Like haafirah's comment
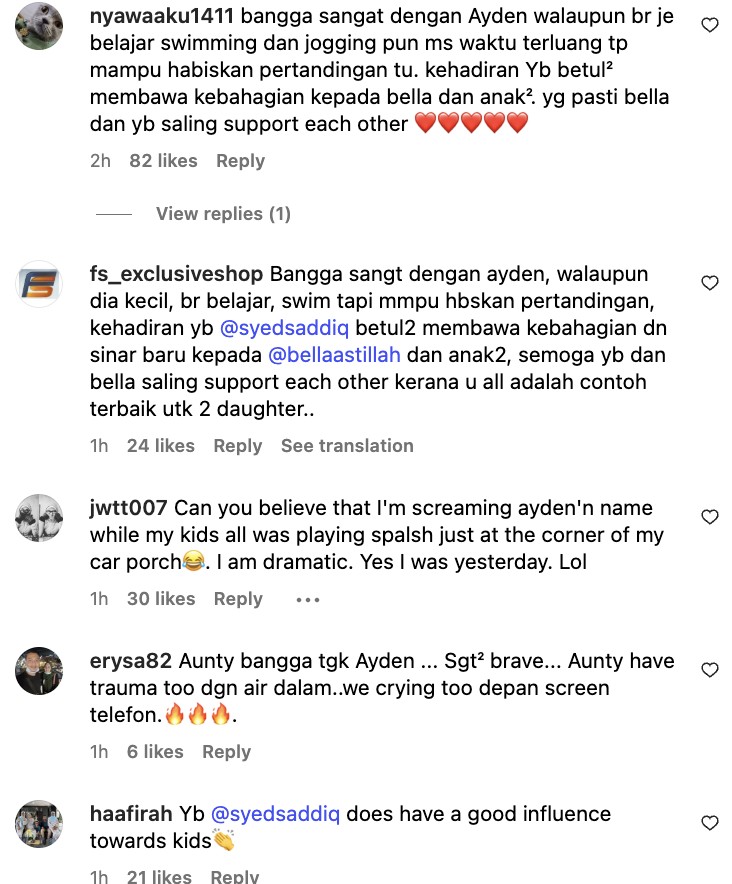732x884 pixels. tap(710, 823)
